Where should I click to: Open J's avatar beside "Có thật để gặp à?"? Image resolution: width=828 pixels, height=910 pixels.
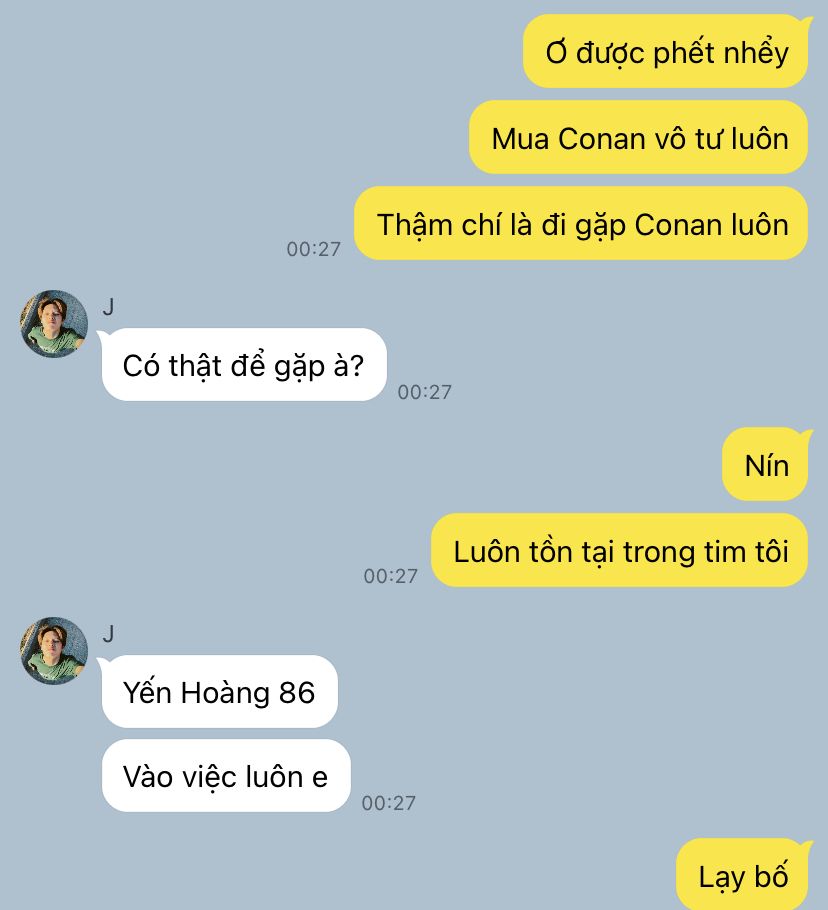click(54, 324)
